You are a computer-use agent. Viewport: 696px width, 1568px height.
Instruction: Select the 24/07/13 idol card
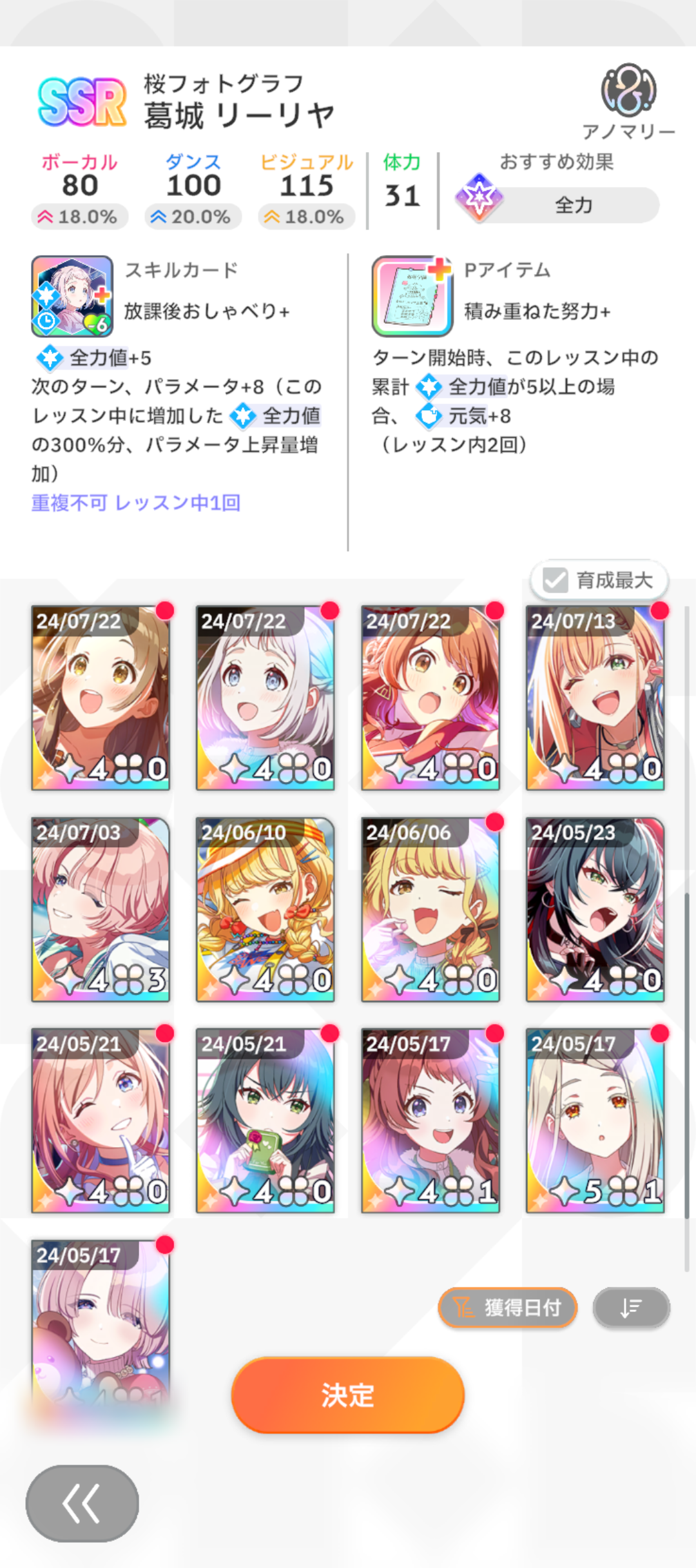click(x=595, y=698)
